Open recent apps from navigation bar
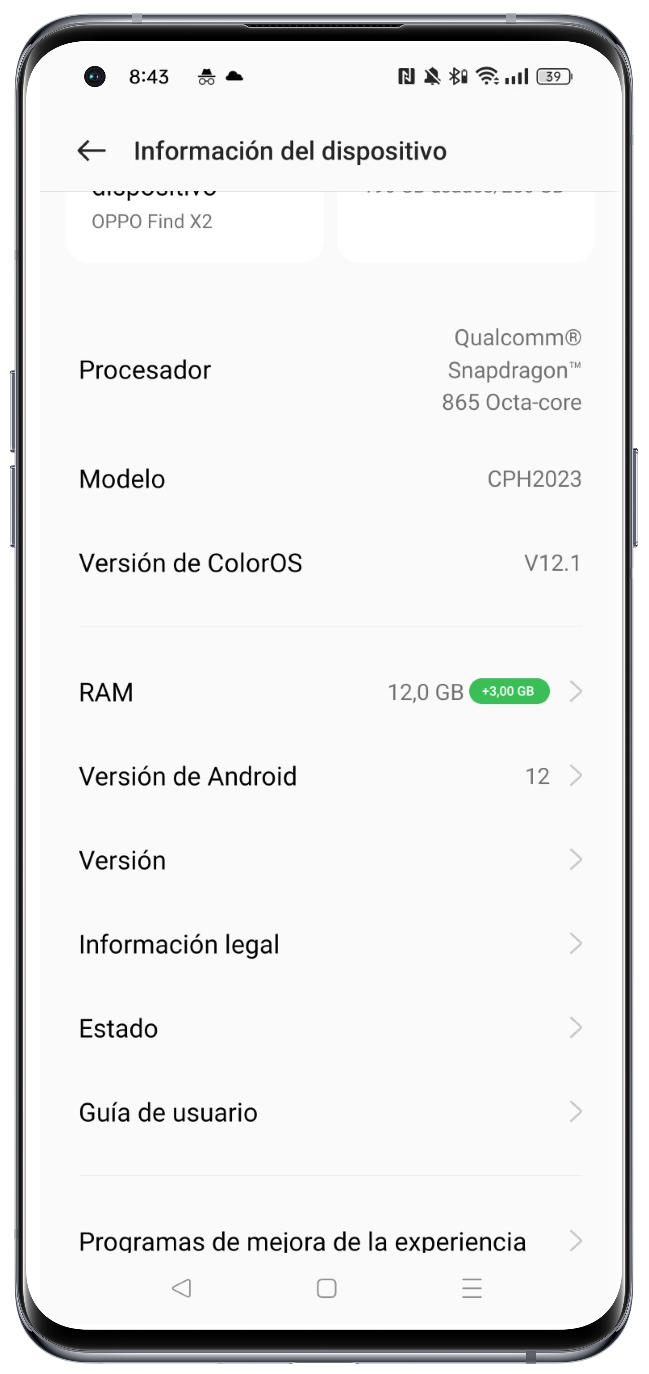This screenshot has width=649, height=1374. click(472, 1288)
